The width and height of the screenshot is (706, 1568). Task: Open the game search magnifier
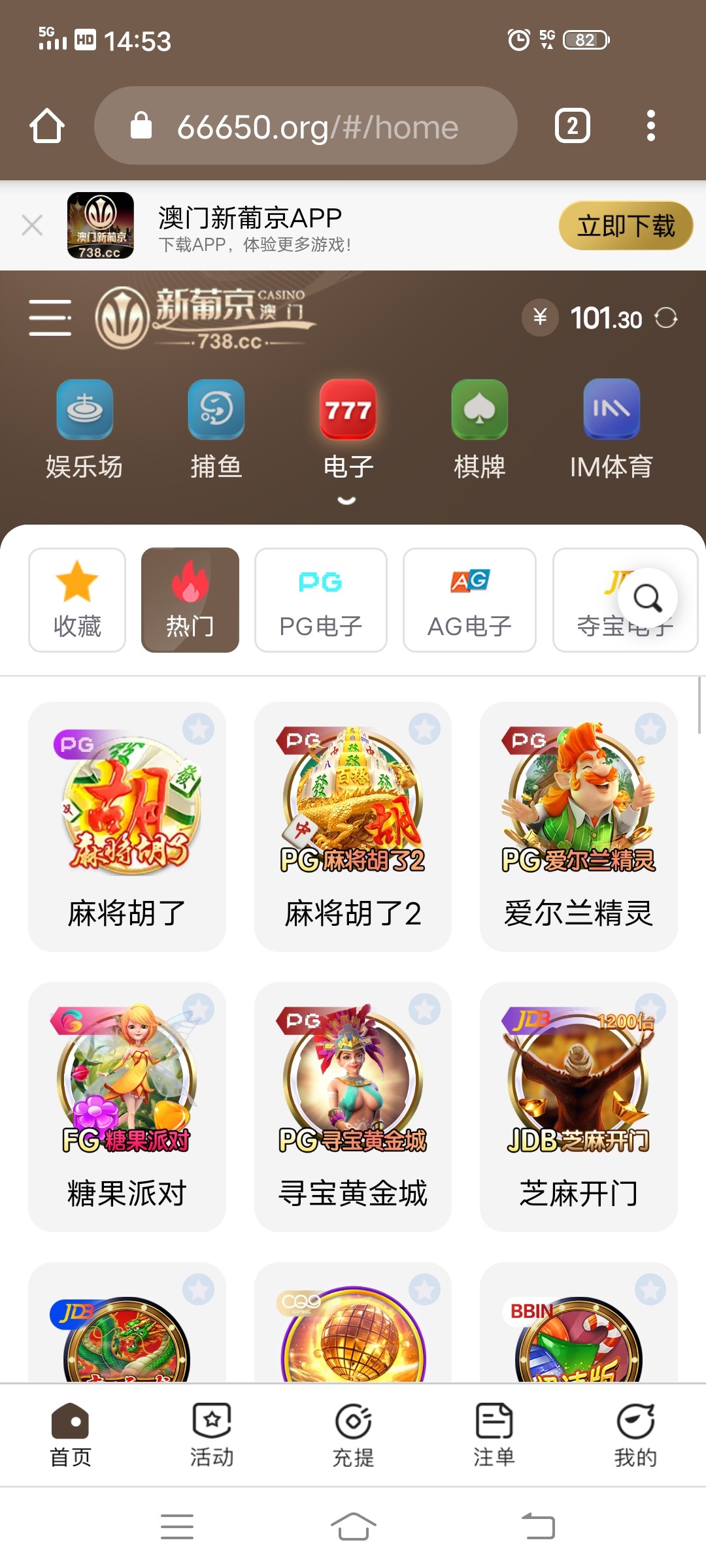point(647,598)
